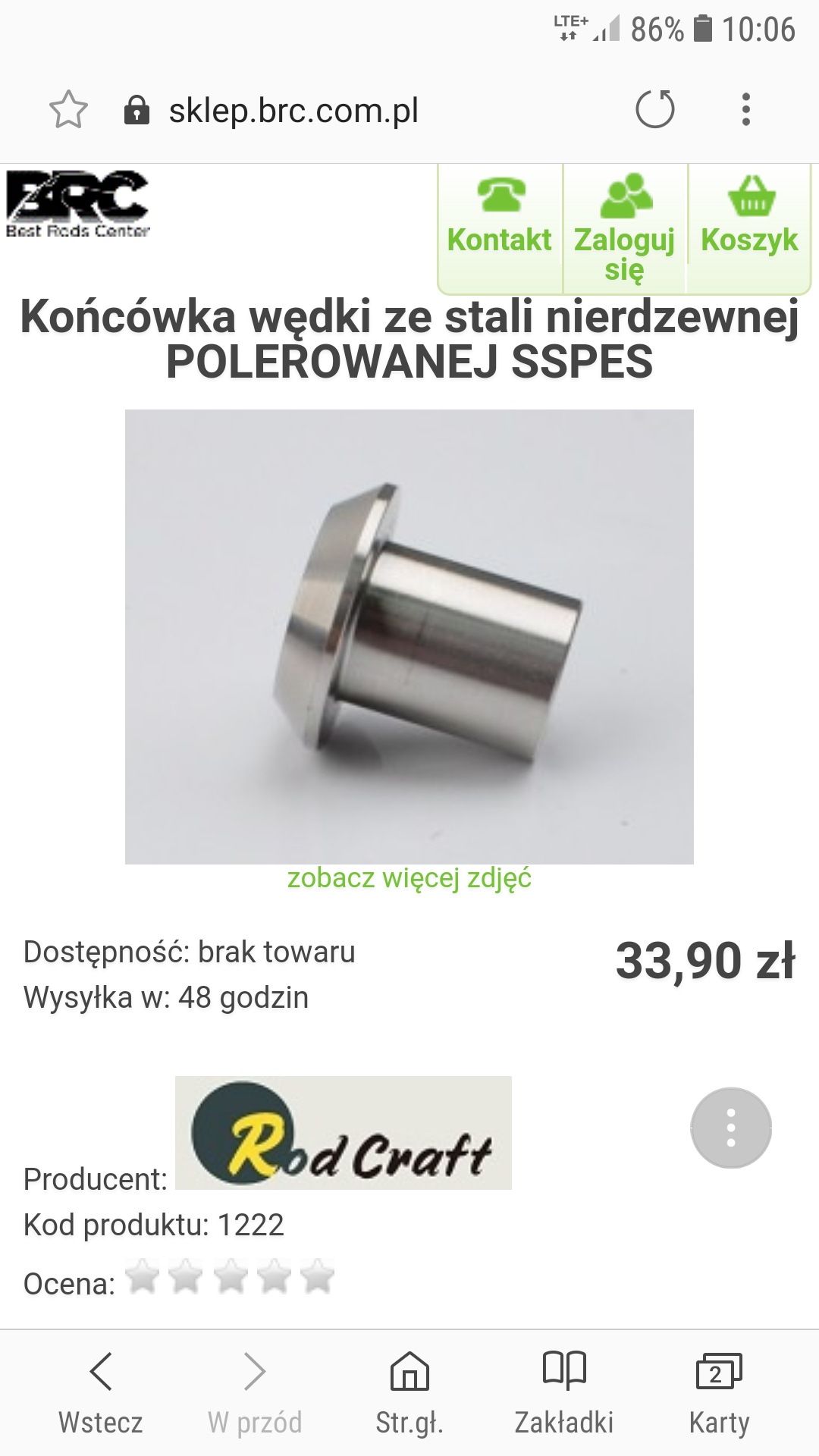This screenshot has width=819, height=1456.
Task: Open the Rod Craft producer page
Action: [343, 1133]
